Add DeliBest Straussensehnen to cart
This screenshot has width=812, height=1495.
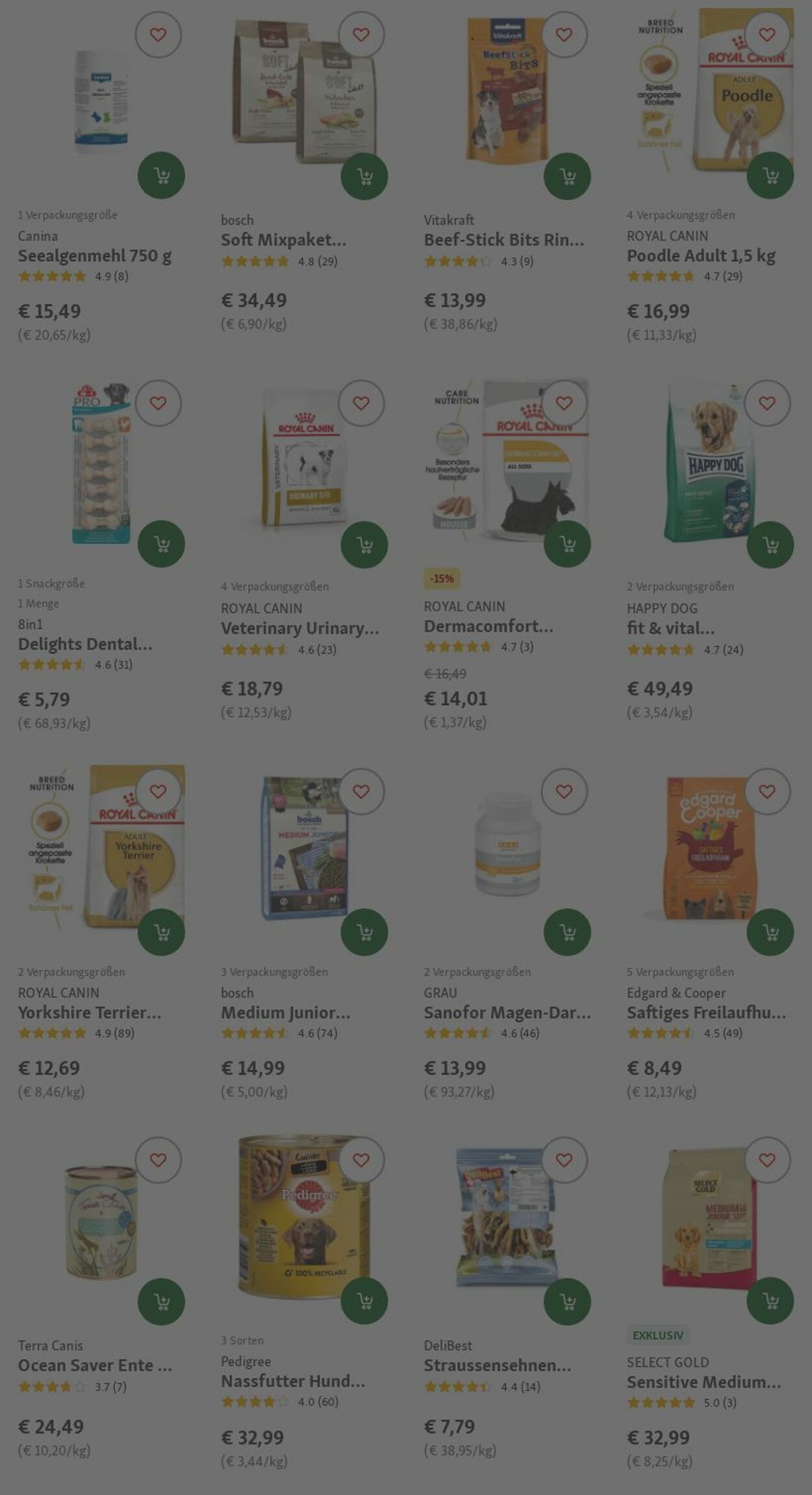pos(567,1301)
